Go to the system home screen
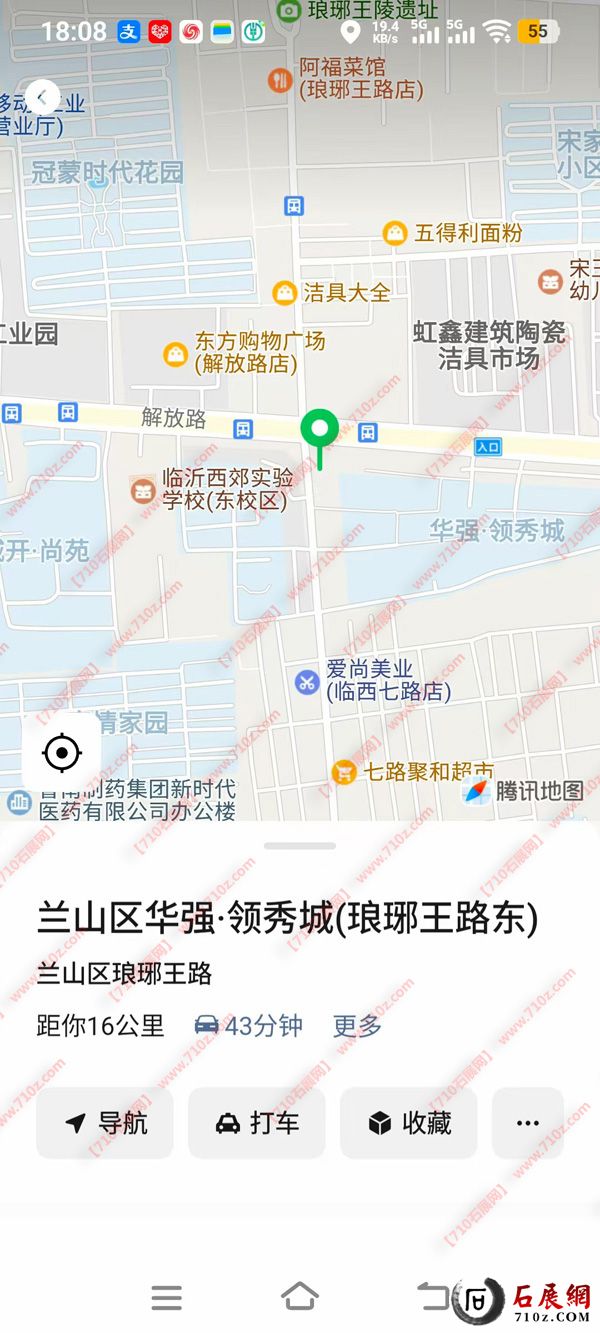 pyautogui.click(x=300, y=1297)
